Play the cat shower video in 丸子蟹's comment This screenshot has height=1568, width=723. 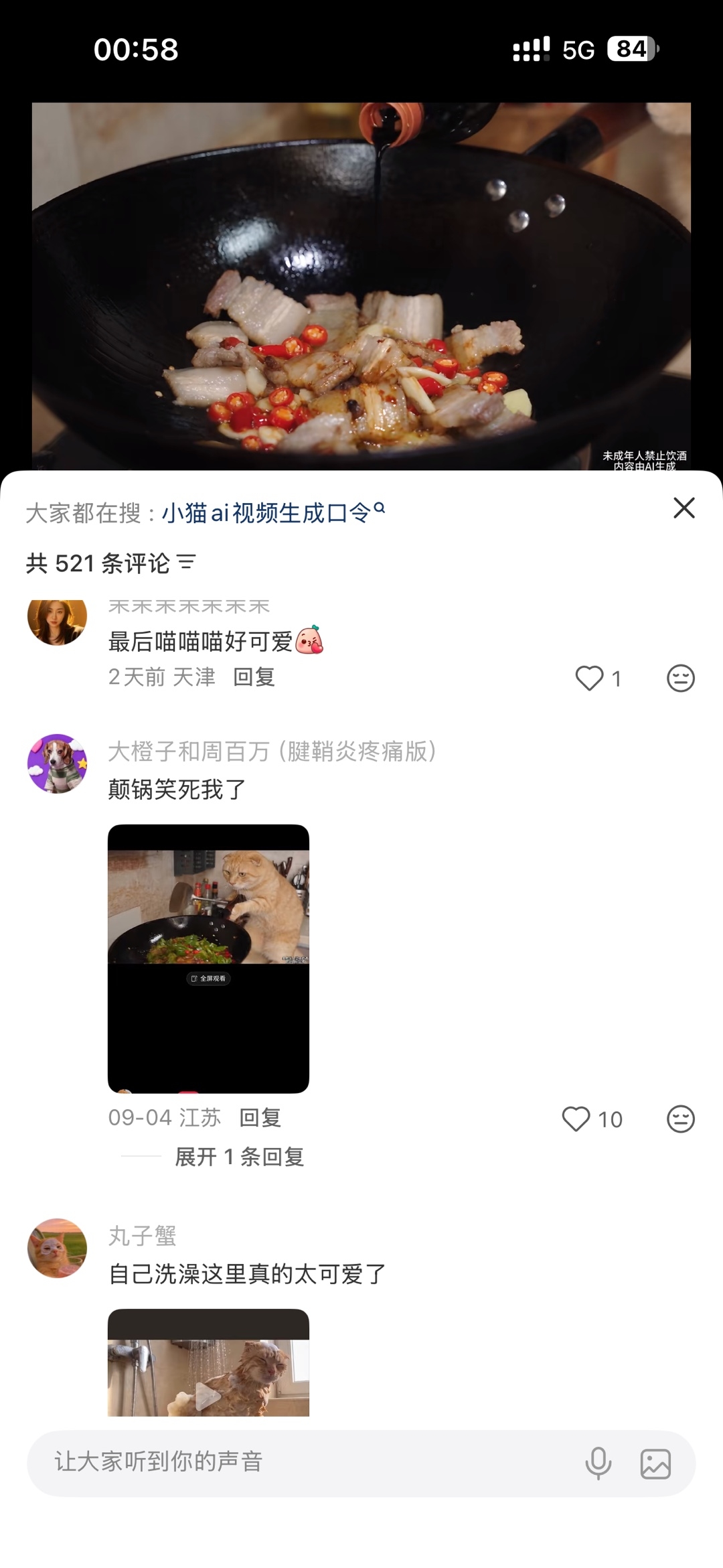click(208, 1362)
